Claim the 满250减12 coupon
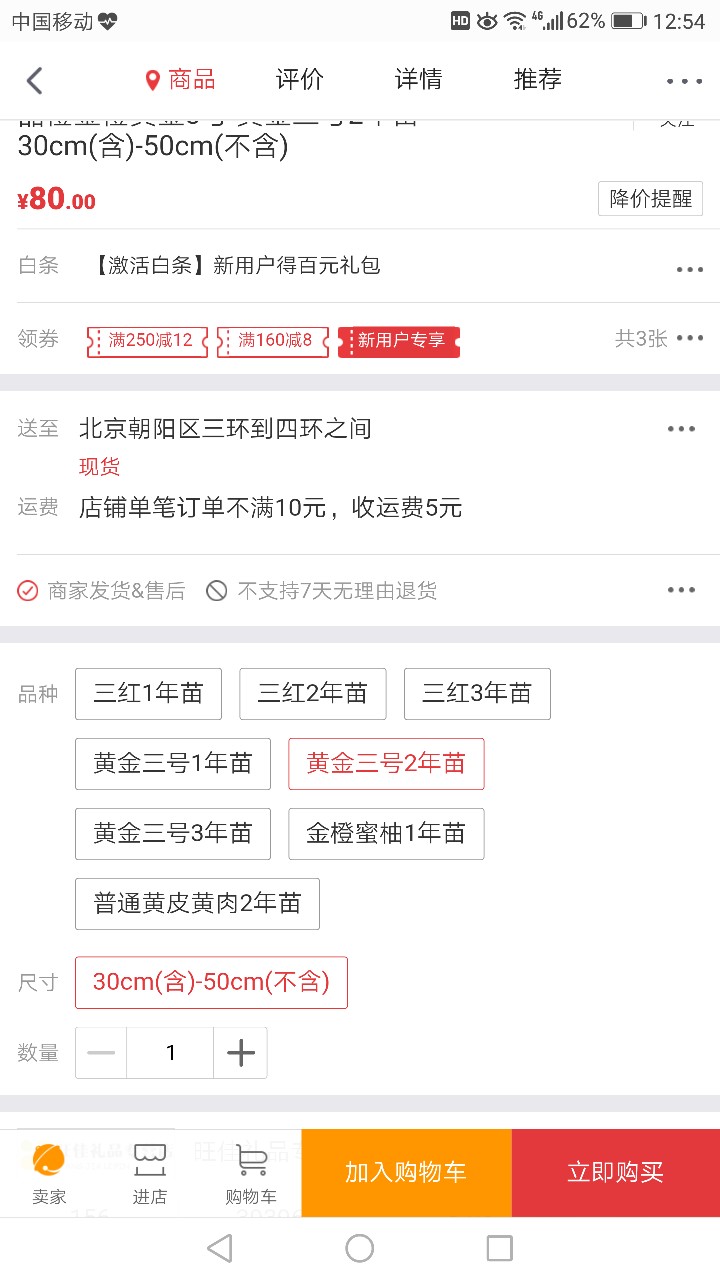This screenshot has height=1280, width=720. pos(147,340)
